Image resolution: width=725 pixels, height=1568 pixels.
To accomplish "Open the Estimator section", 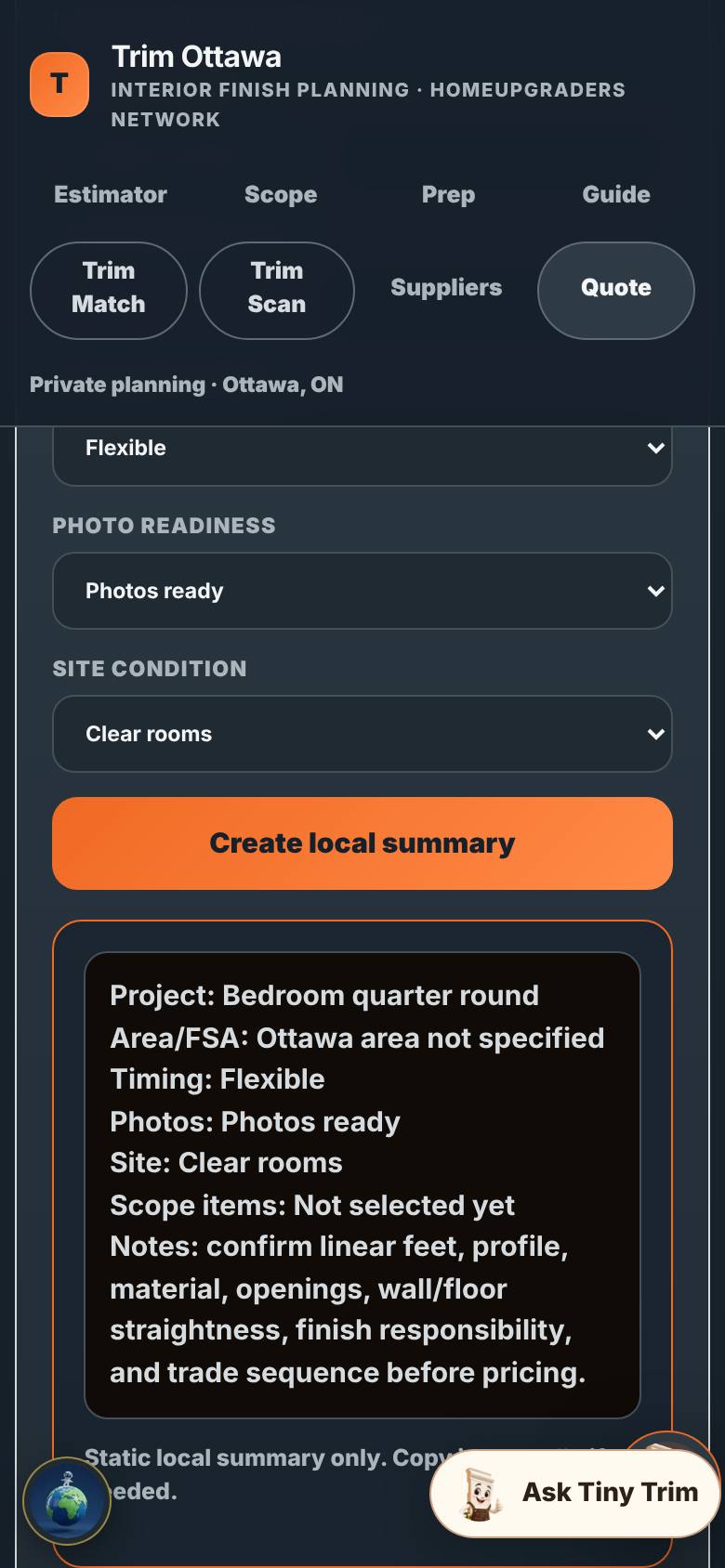I will pyautogui.click(x=110, y=194).
